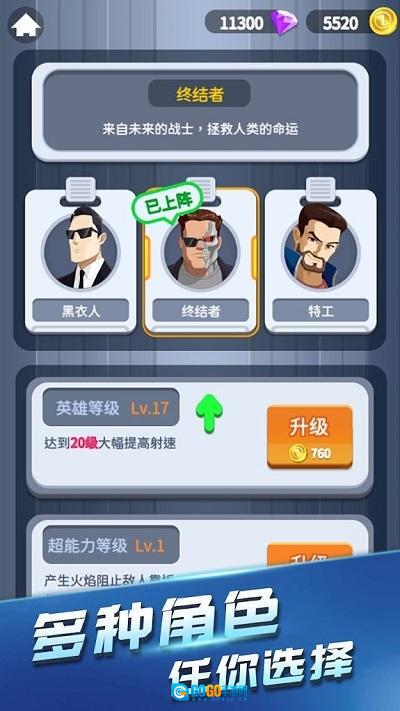Open the gold coin balance
400x711 pixels.
[x=352, y=22]
